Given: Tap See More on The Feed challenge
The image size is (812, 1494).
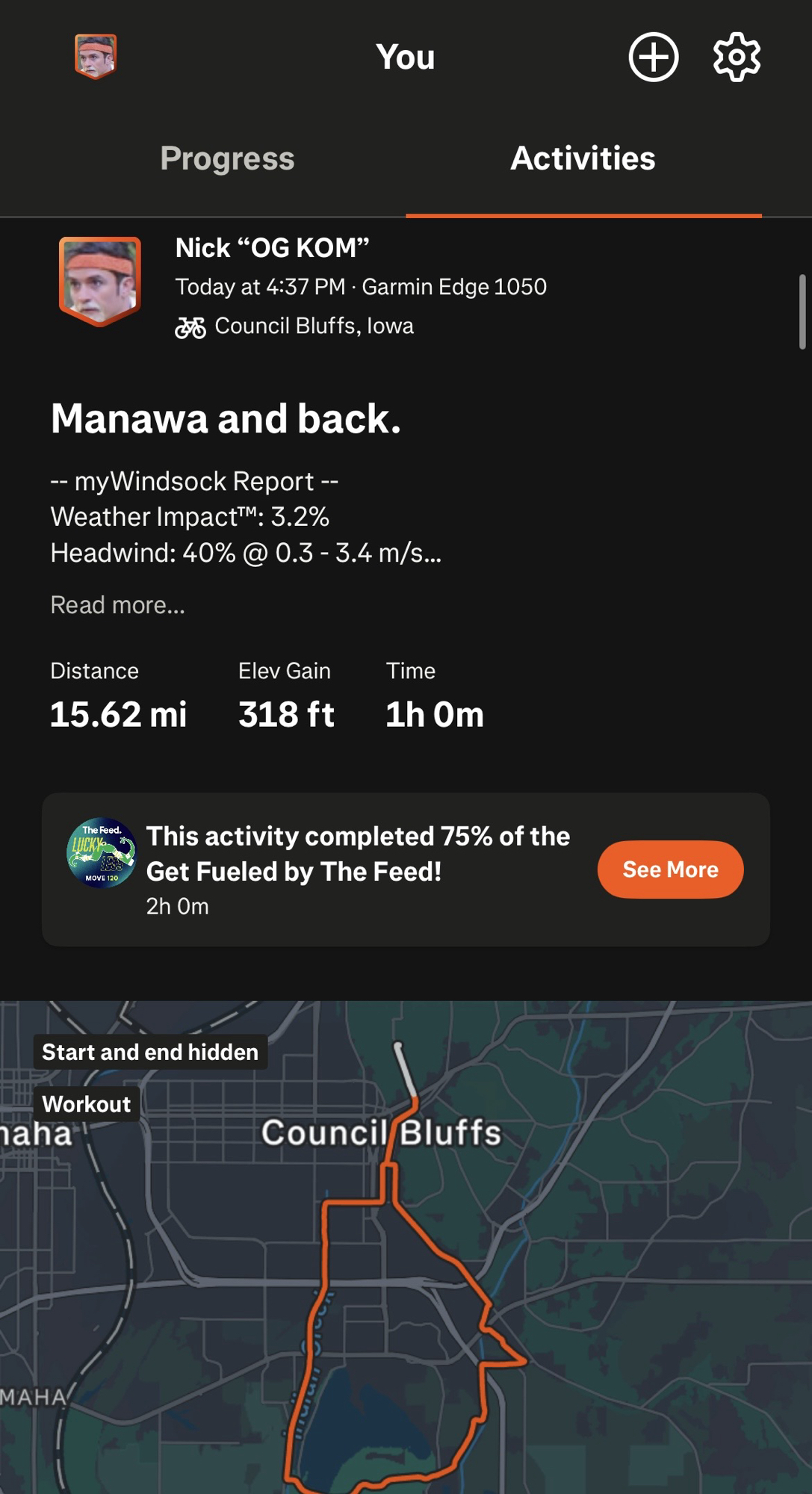Looking at the screenshot, I should click(670, 870).
